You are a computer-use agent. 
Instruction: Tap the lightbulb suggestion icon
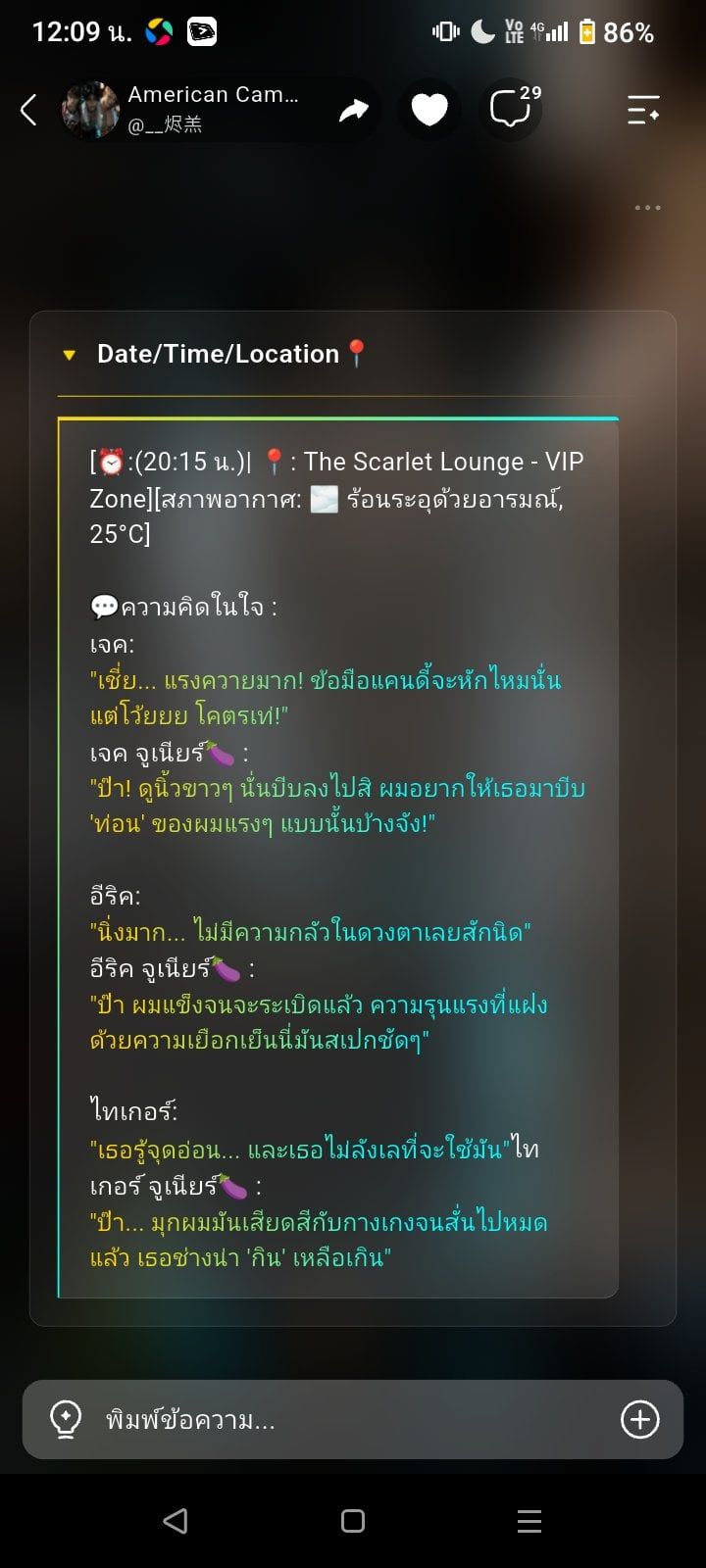coord(66,1419)
